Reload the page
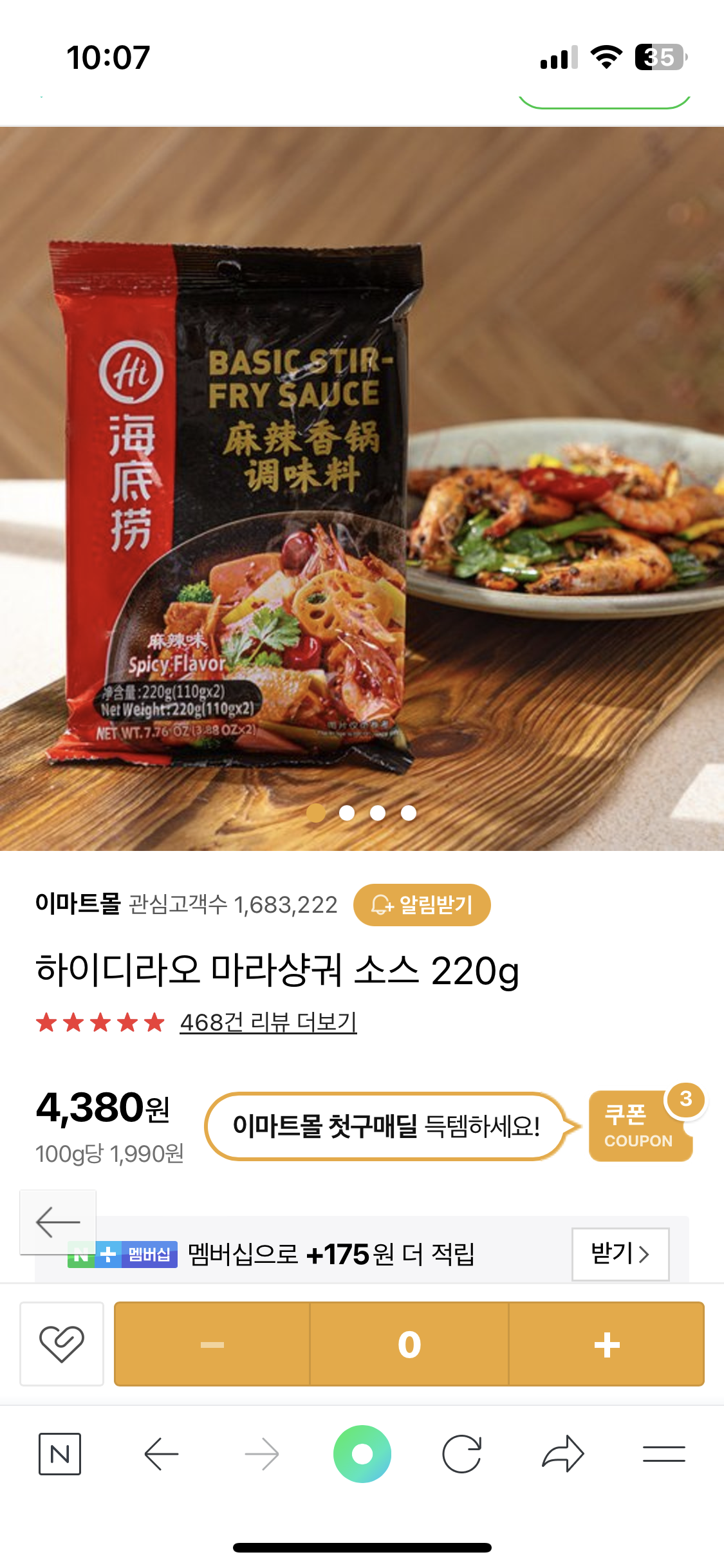The width and height of the screenshot is (724, 1568). click(x=462, y=1454)
